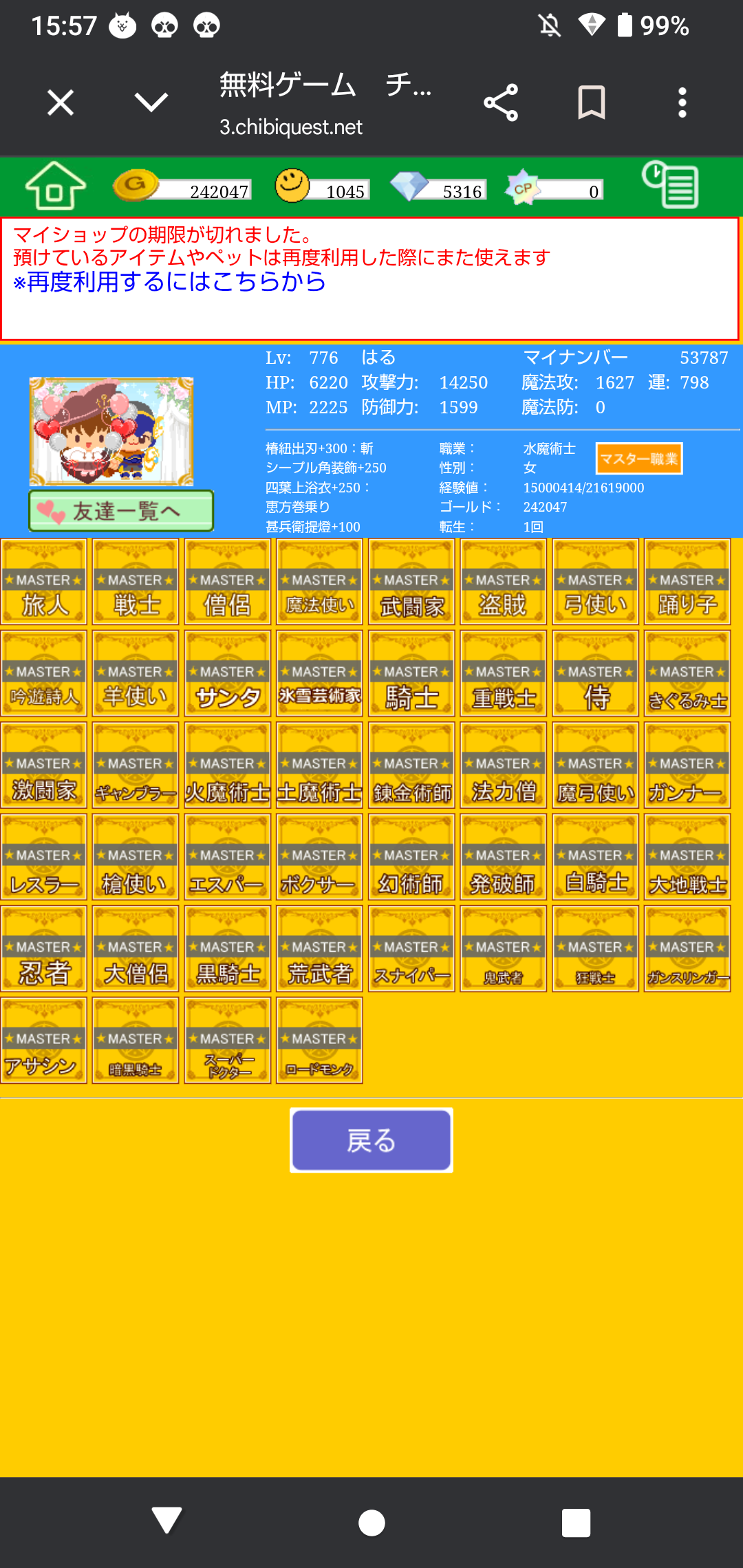Close the browser tab with X
743x1568 pixels.
coord(61,103)
